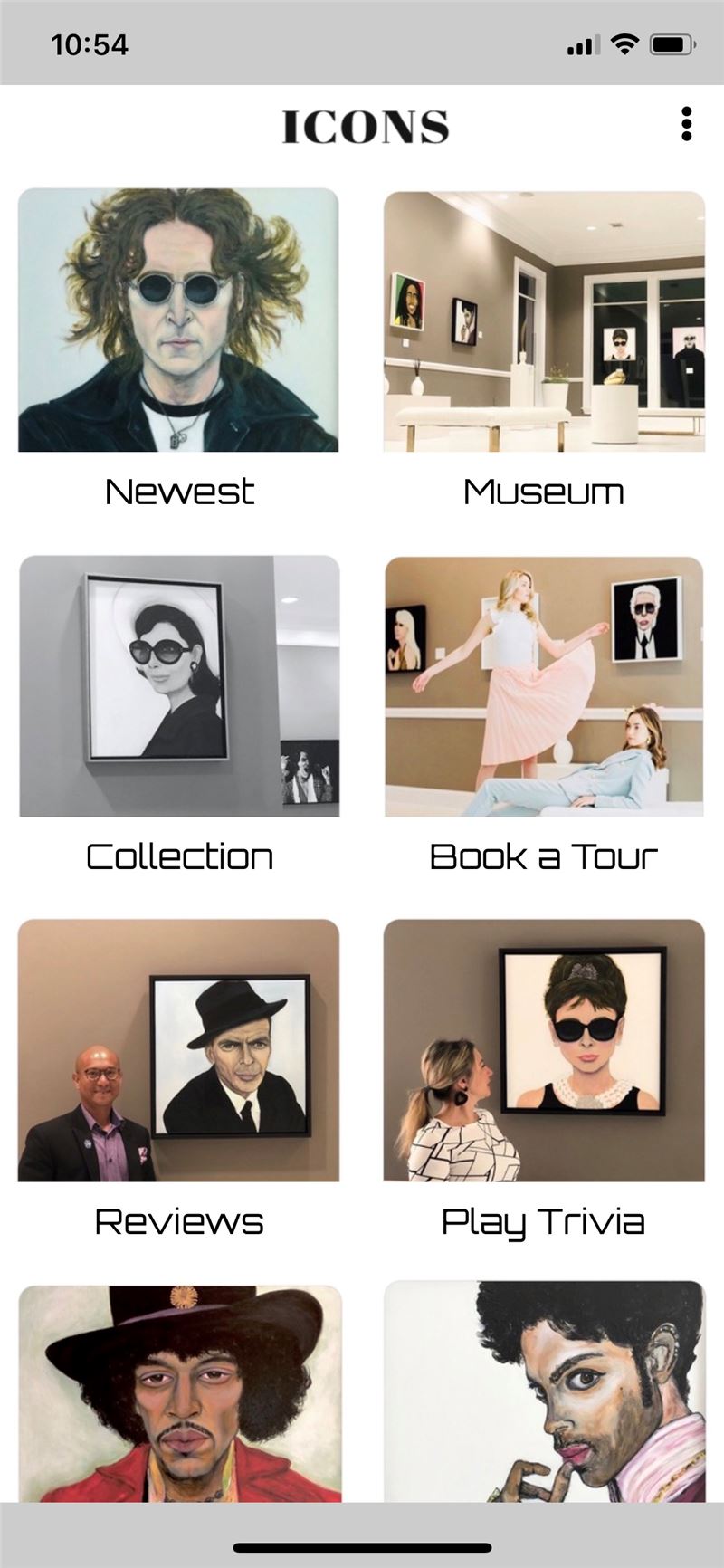The width and height of the screenshot is (724, 1568).
Task: Open the three-dot overflow menu
Action: point(687,124)
